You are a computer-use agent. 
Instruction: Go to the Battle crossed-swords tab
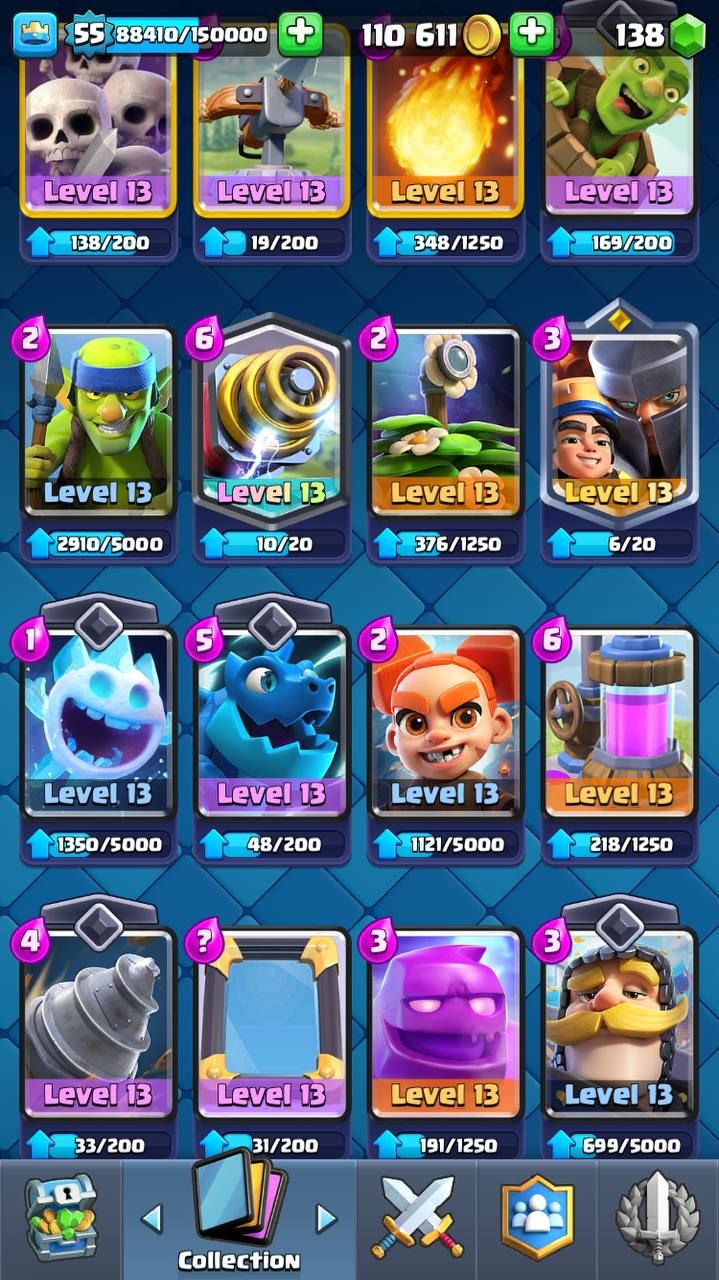[x=417, y=1218]
